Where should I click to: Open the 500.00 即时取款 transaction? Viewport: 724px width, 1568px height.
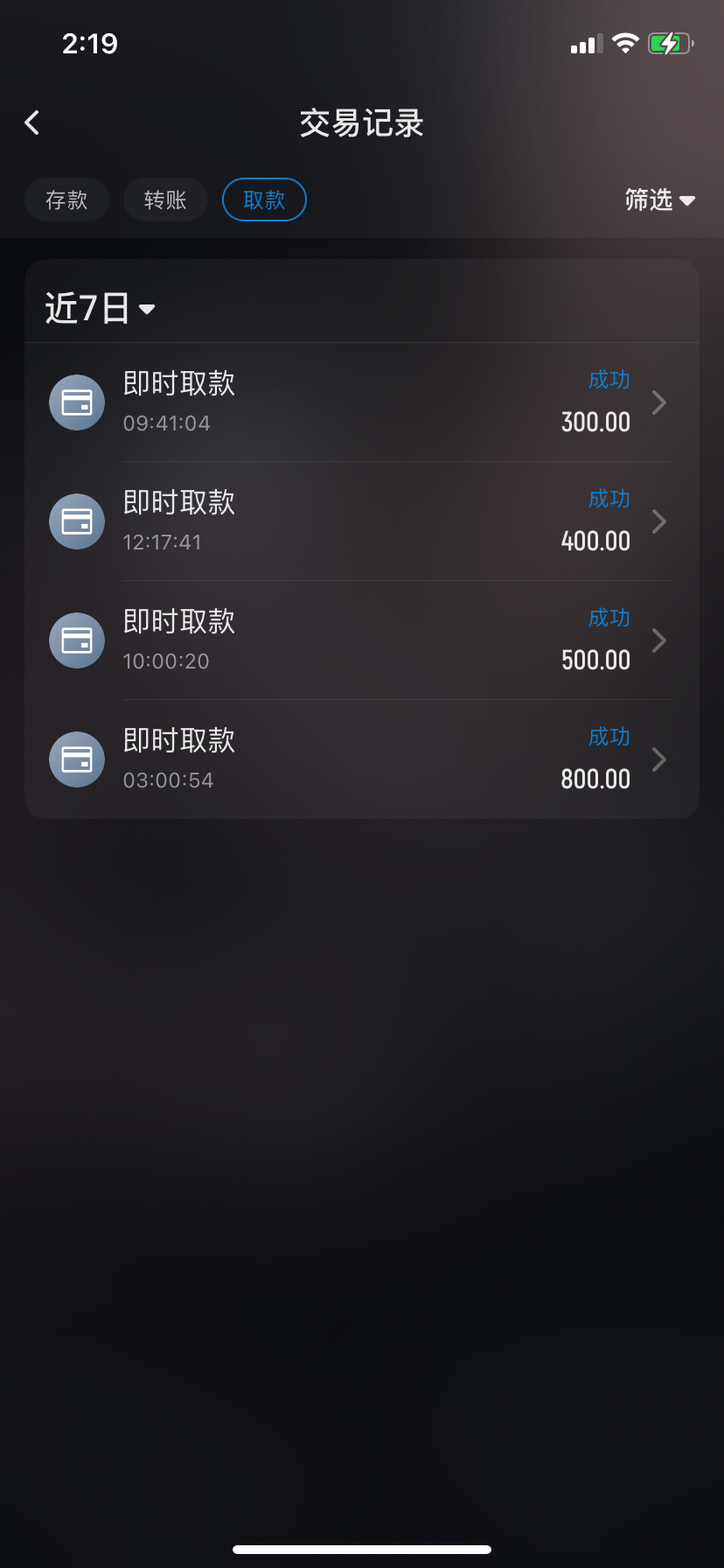coord(362,640)
